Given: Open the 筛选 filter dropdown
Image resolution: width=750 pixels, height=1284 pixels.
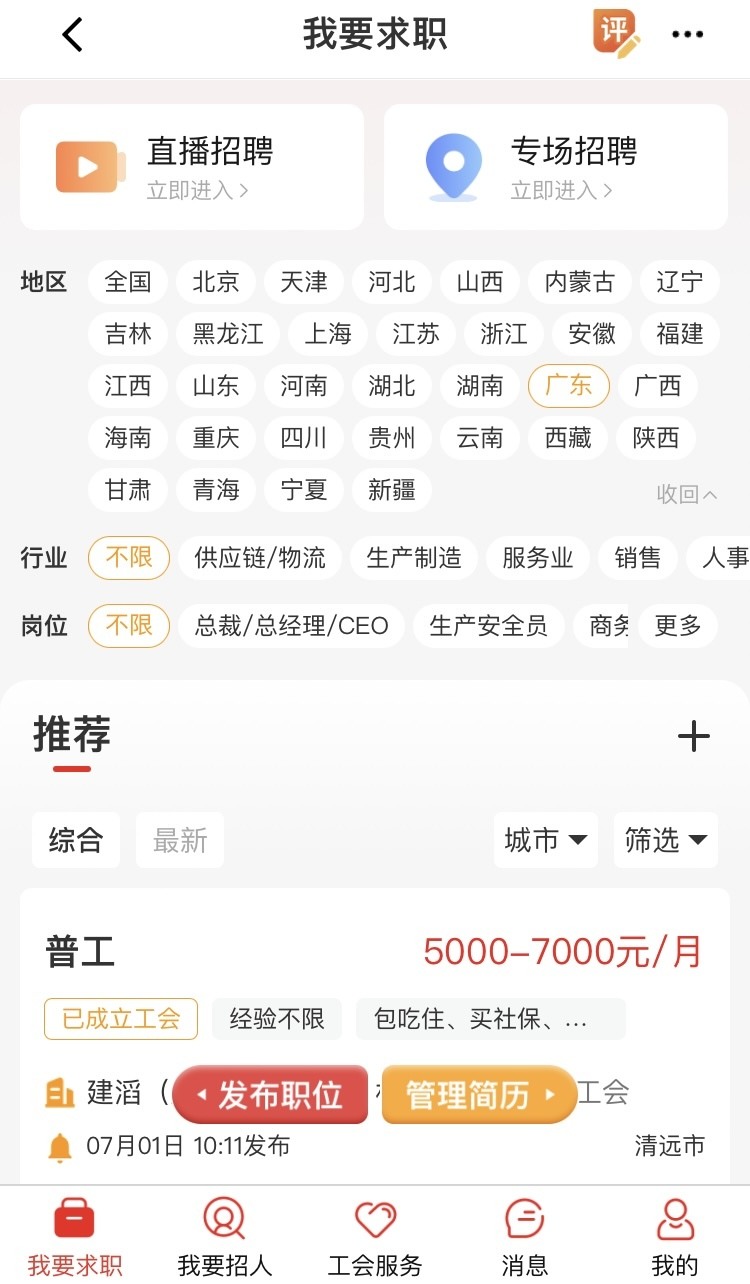Looking at the screenshot, I should tap(665, 840).
